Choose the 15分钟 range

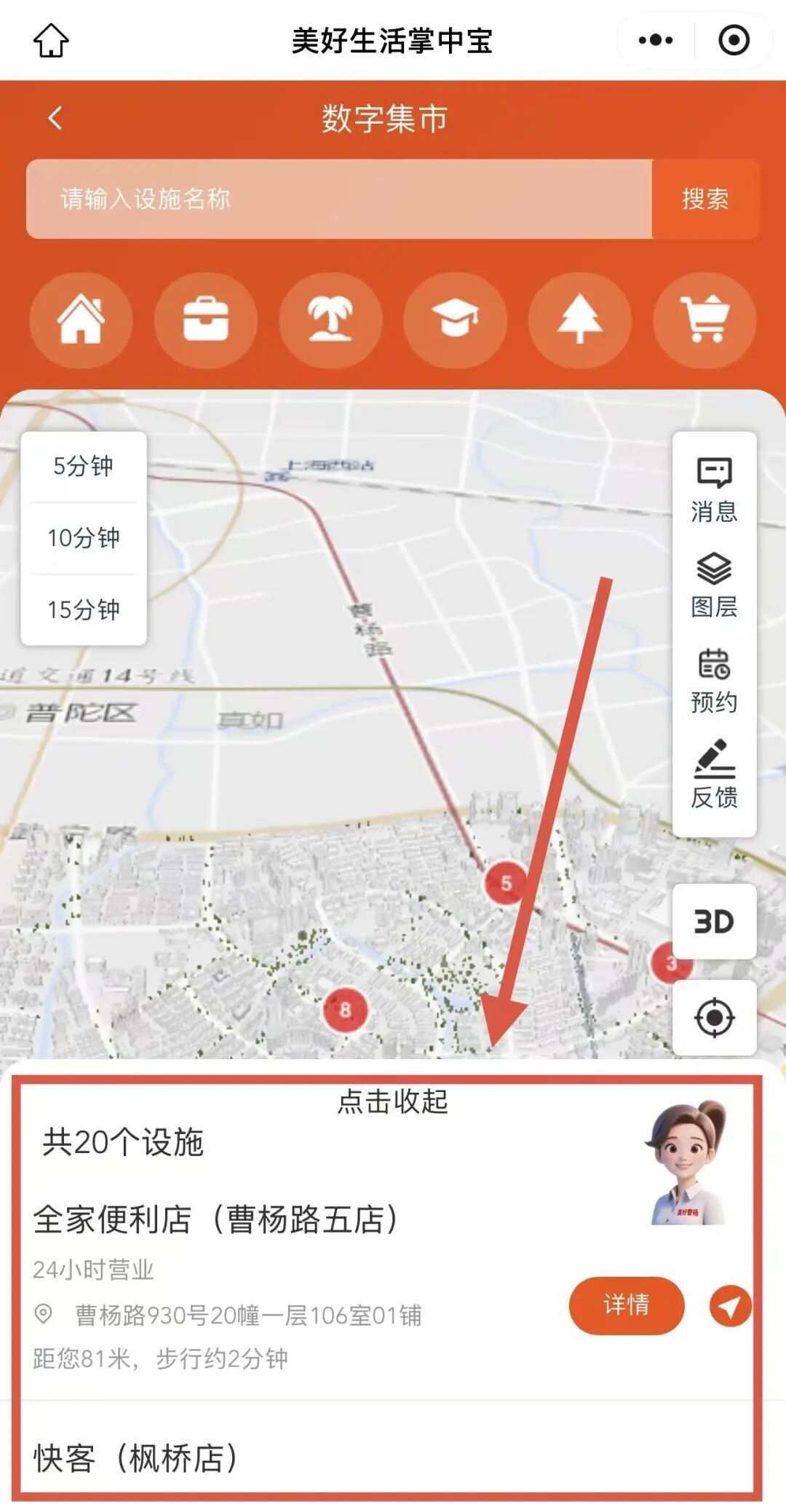click(84, 609)
